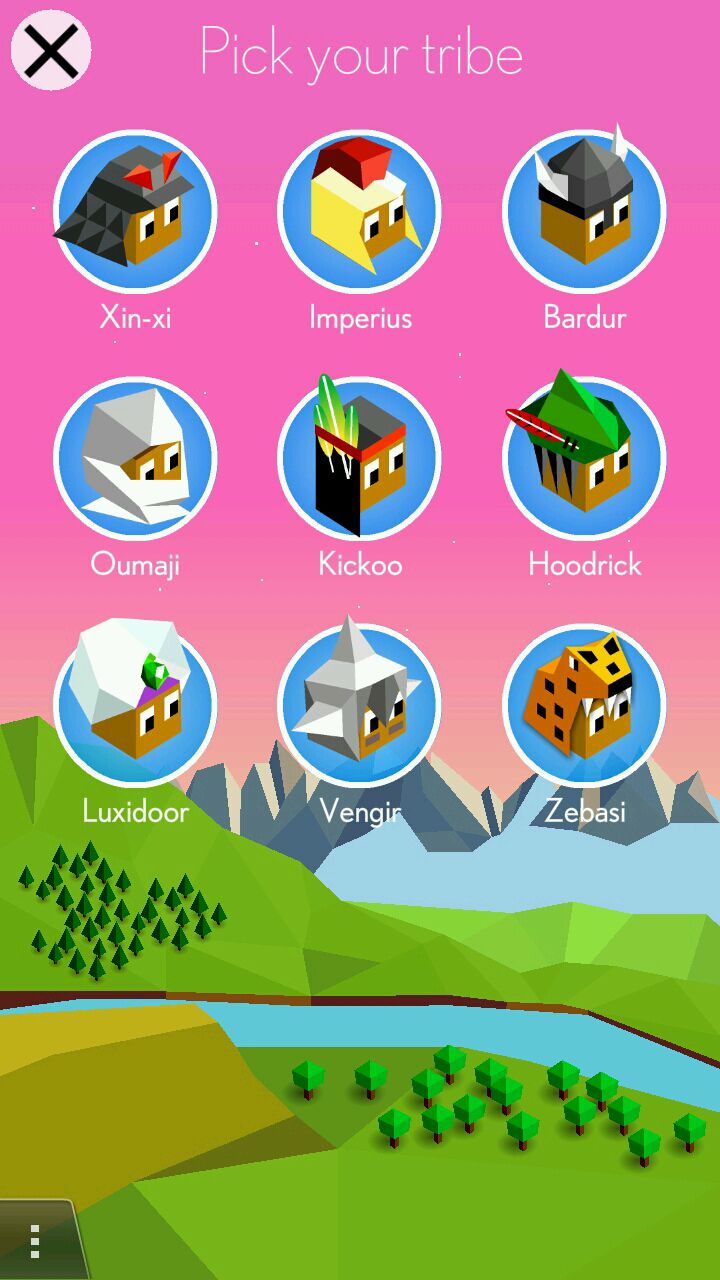Select the Xin-xi tribe
Screen dimensions: 720x1280
(x=135, y=212)
